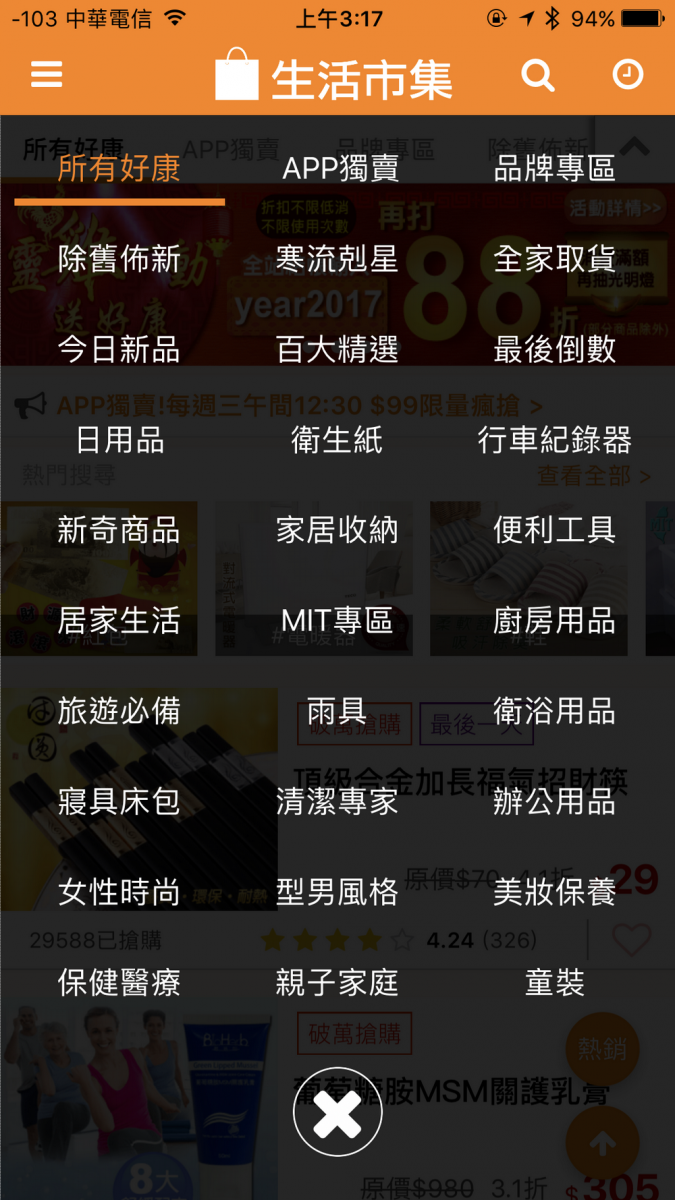Open the 寒流剋星 category
Image resolution: width=675 pixels, height=1200 pixels.
(x=337, y=259)
